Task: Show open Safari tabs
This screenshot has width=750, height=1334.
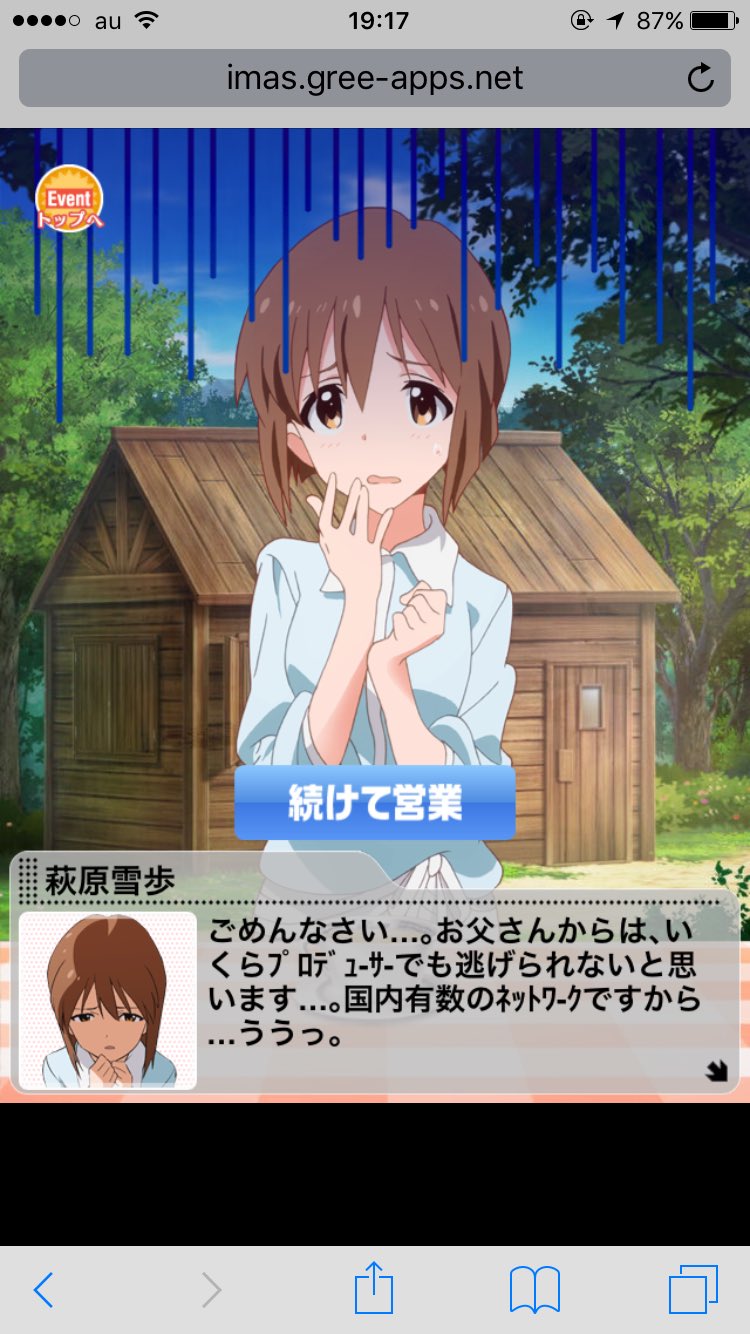Action: (x=693, y=1289)
